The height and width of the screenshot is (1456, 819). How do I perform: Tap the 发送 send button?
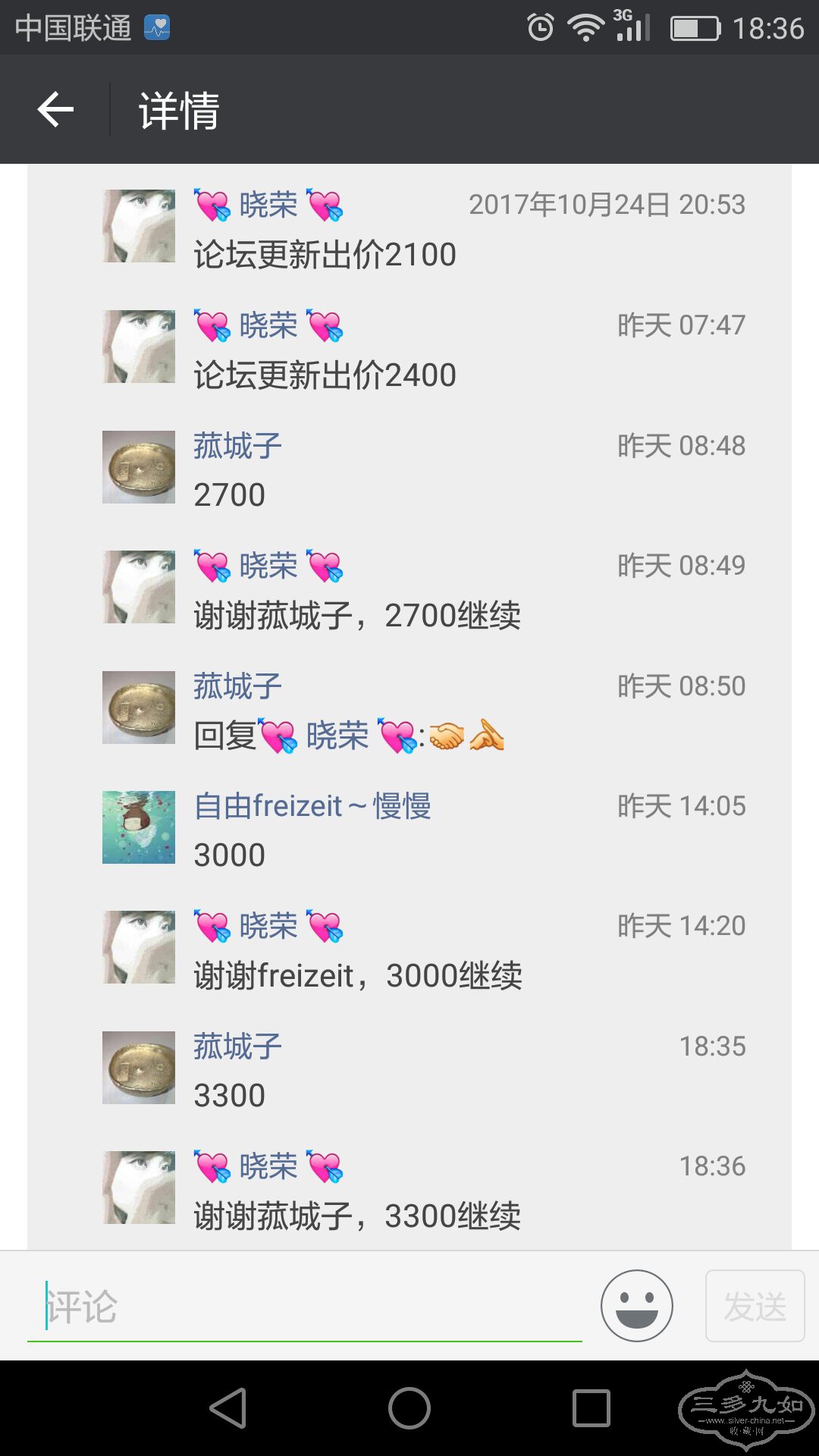coord(755,1306)
